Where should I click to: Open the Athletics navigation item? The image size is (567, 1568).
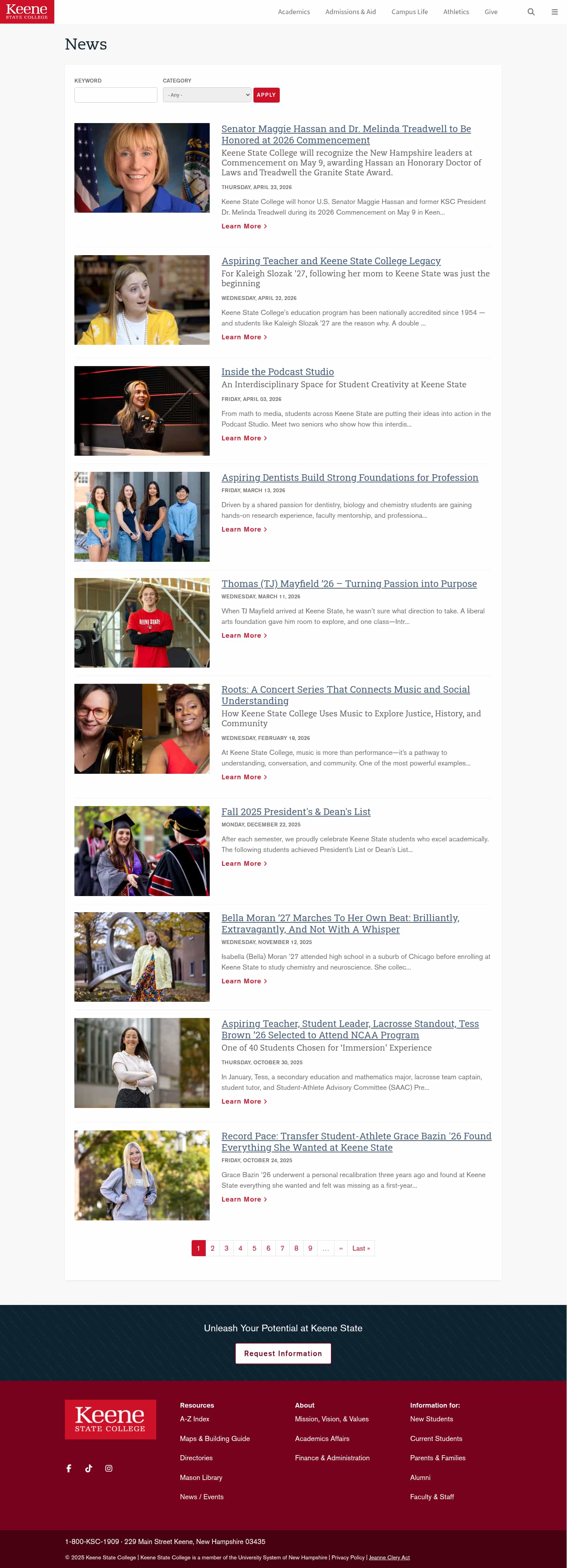[456, 11]
